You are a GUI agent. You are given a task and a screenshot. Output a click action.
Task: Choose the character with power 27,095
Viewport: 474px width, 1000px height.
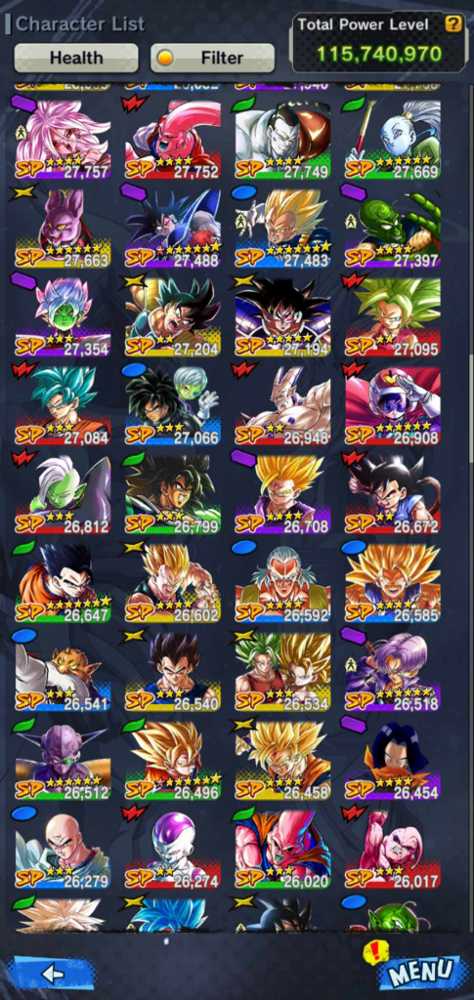click(392, 317)
